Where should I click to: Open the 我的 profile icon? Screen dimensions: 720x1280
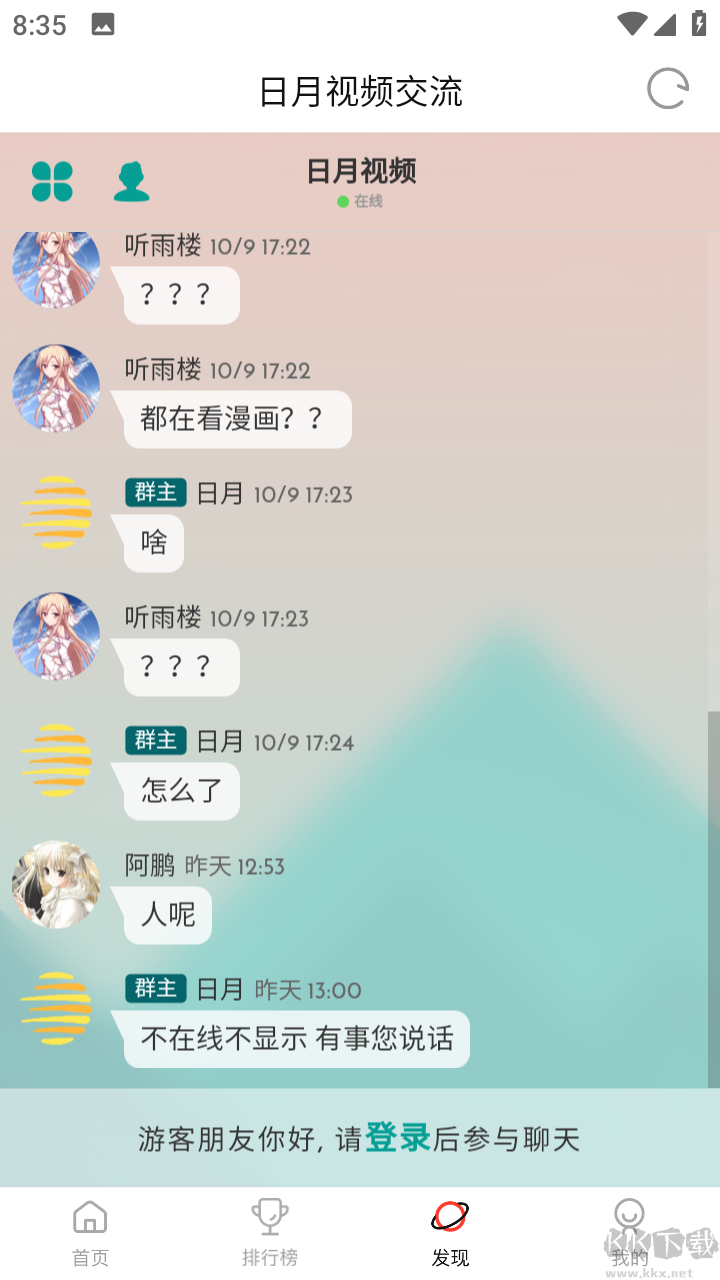629,1215
